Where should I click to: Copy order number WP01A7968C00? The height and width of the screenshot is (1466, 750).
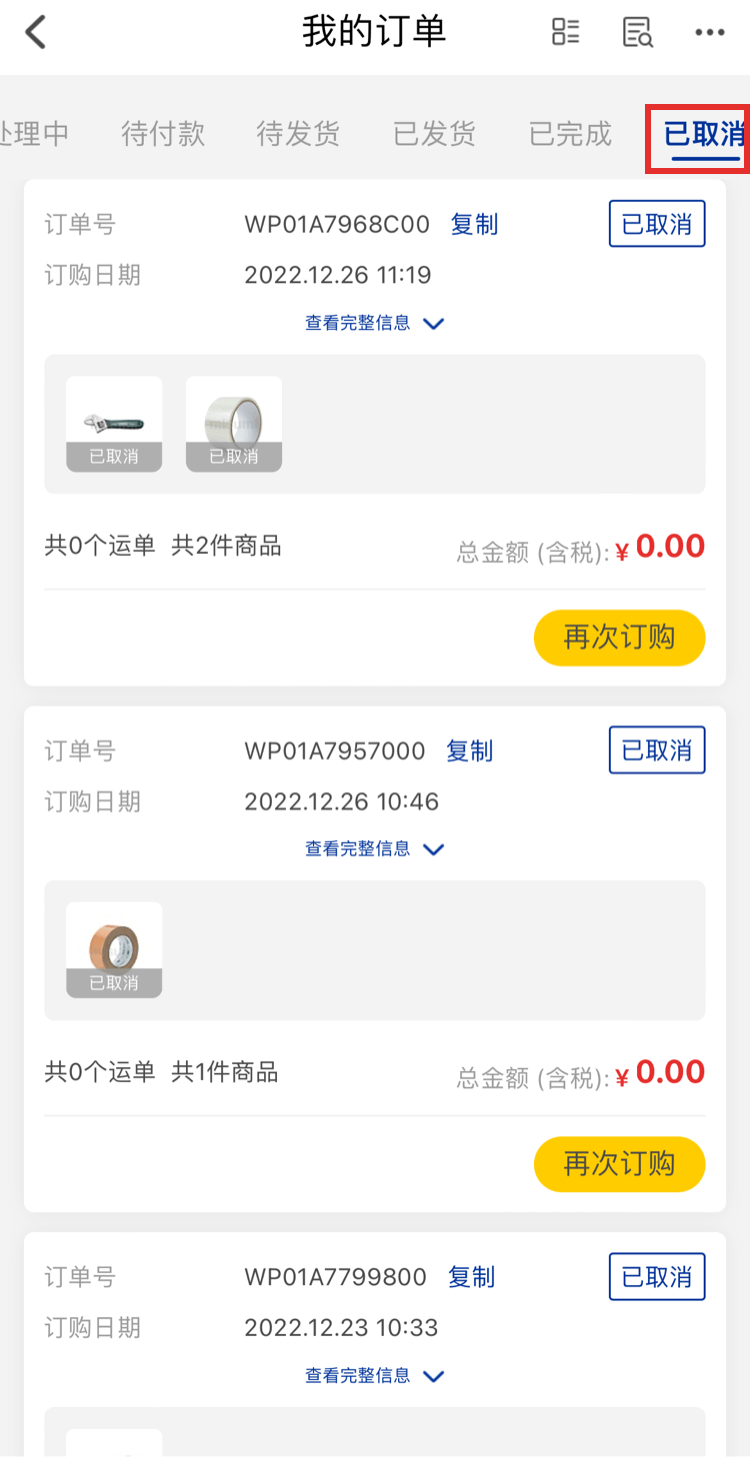474,224
